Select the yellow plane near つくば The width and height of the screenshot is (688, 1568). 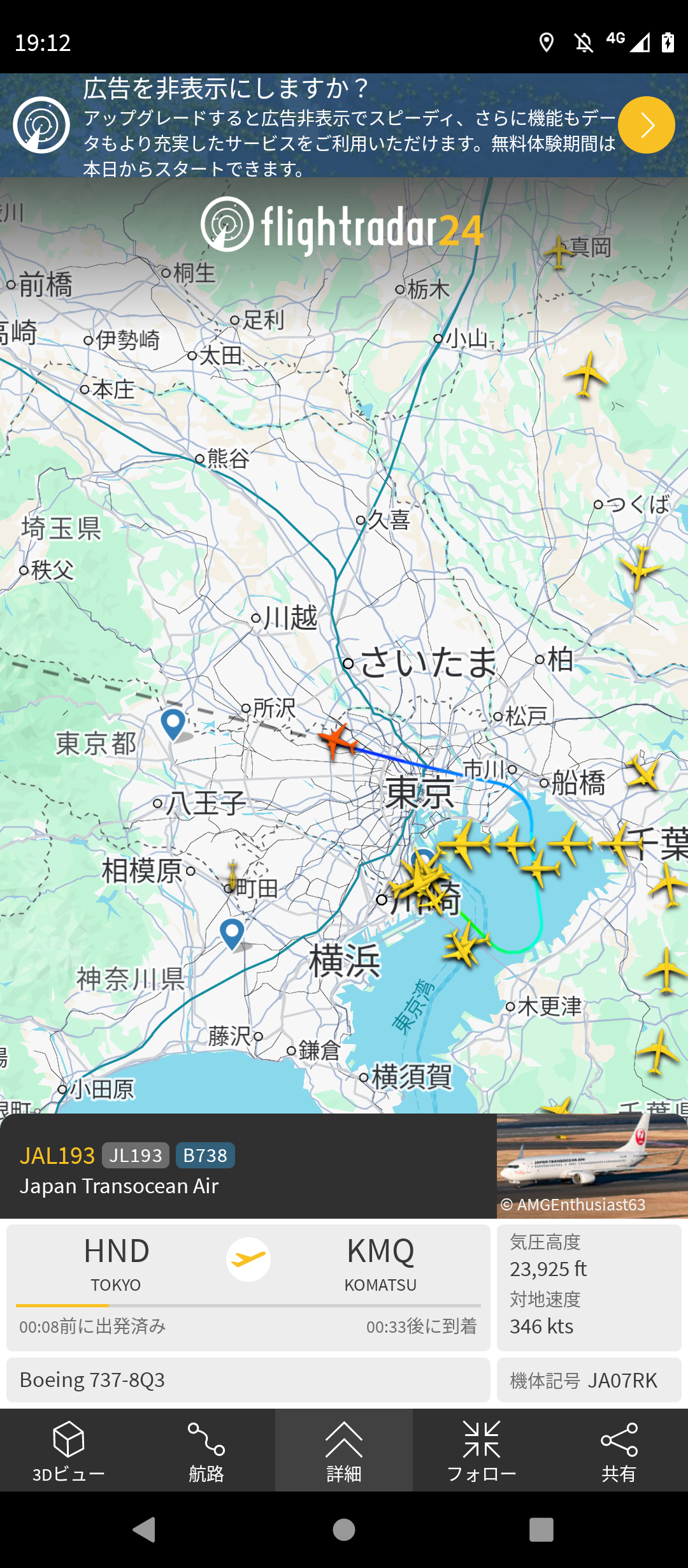coord(639,565)
